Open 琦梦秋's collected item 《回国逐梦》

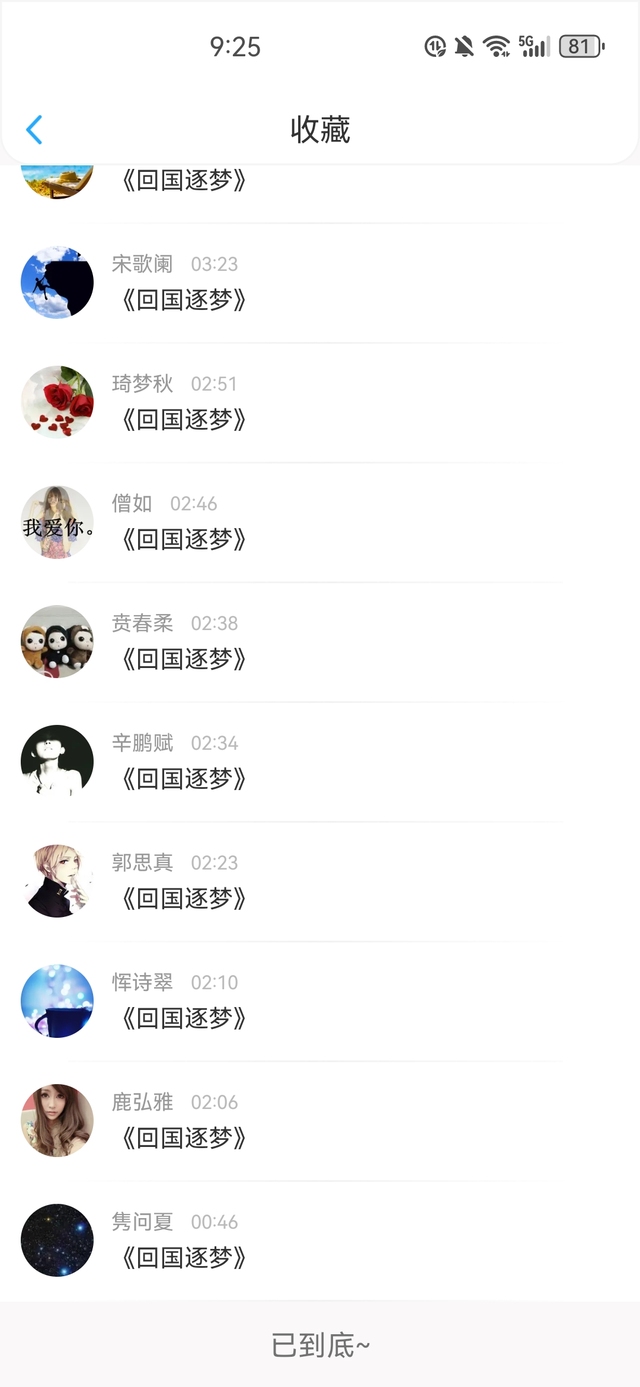point(184,419)
